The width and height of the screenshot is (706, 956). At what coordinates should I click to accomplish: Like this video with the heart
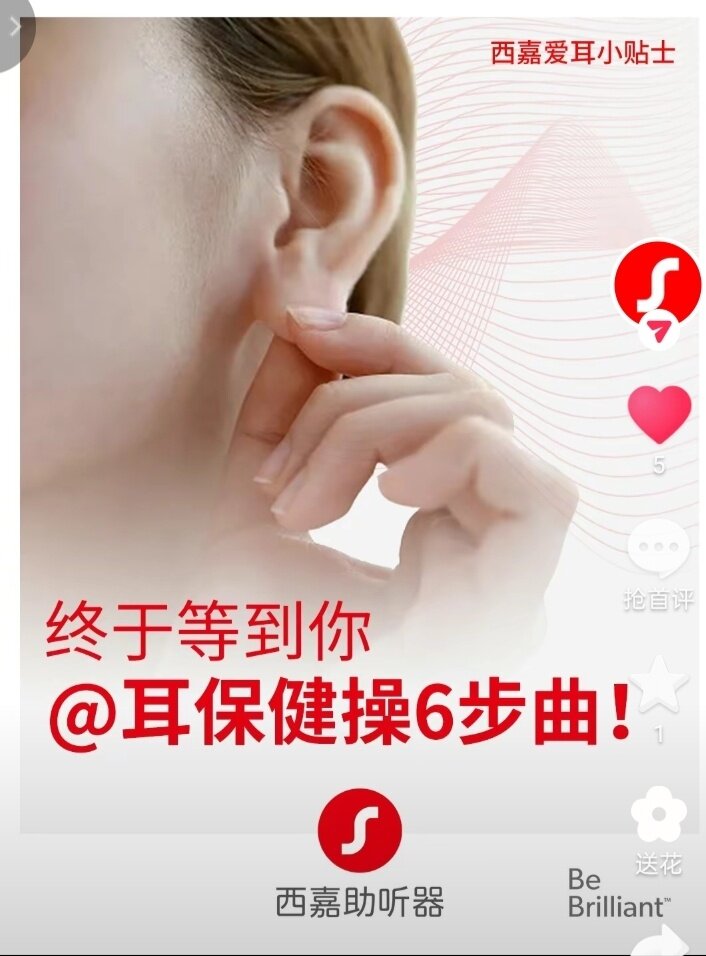tap(658, 415)
